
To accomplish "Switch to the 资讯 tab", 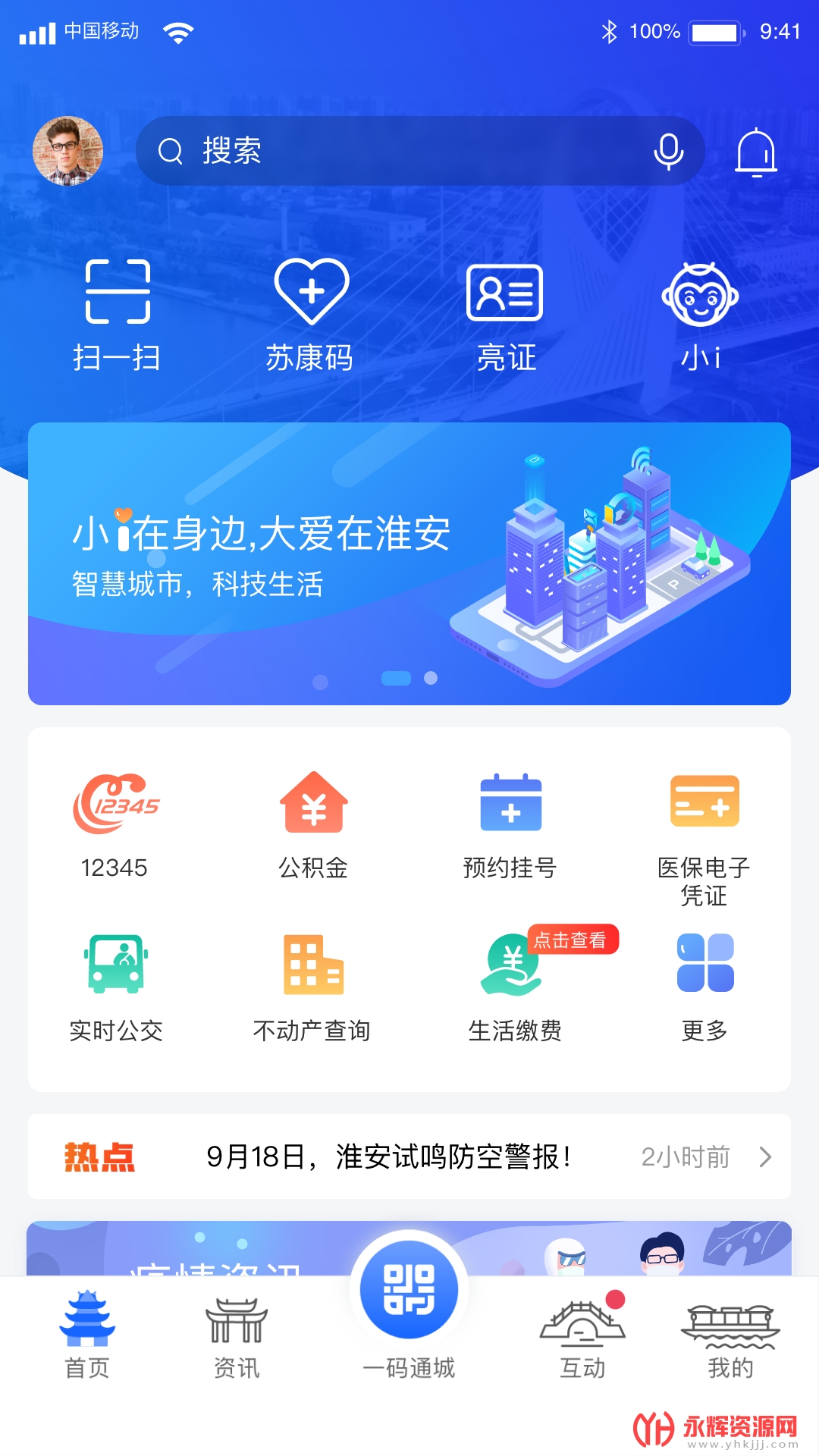I will [x=237, y=1336].
